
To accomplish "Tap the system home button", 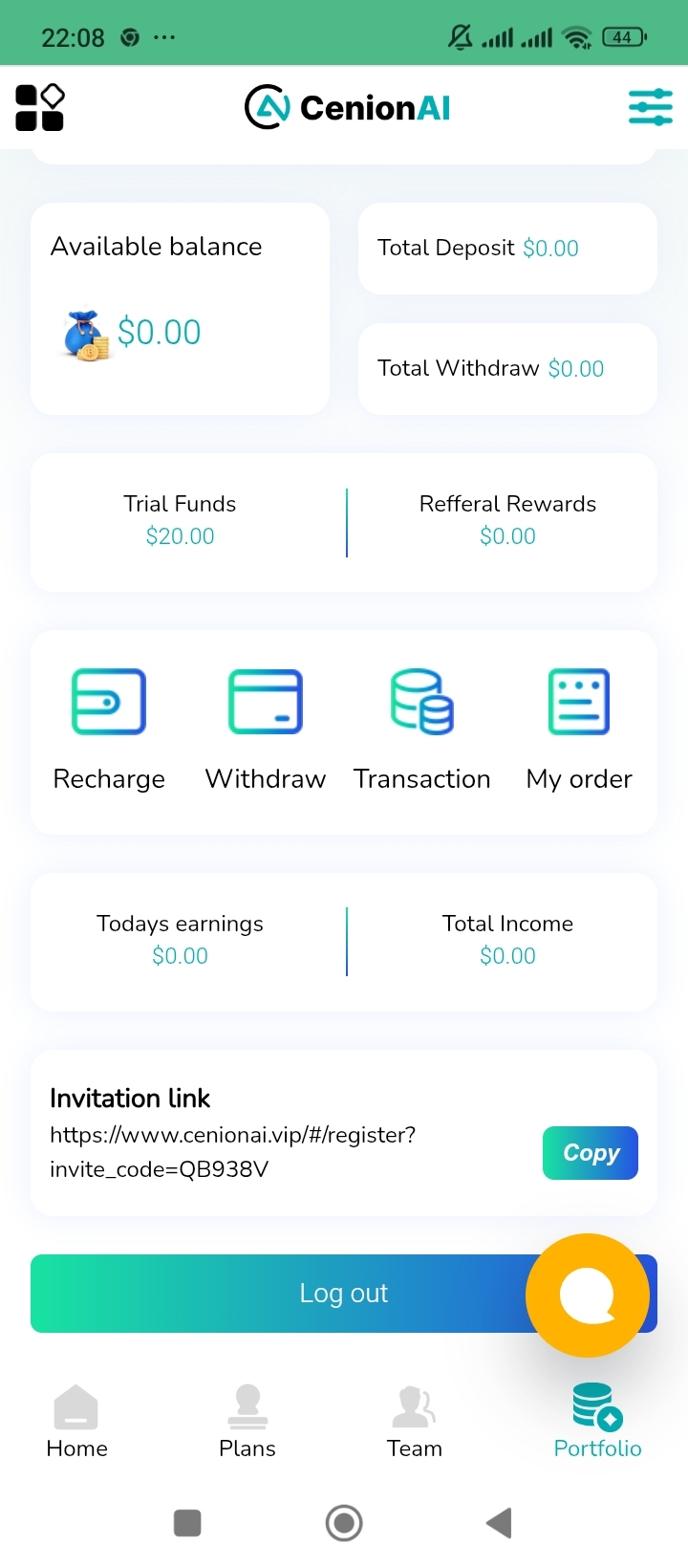I will (x=344, y=1523).
